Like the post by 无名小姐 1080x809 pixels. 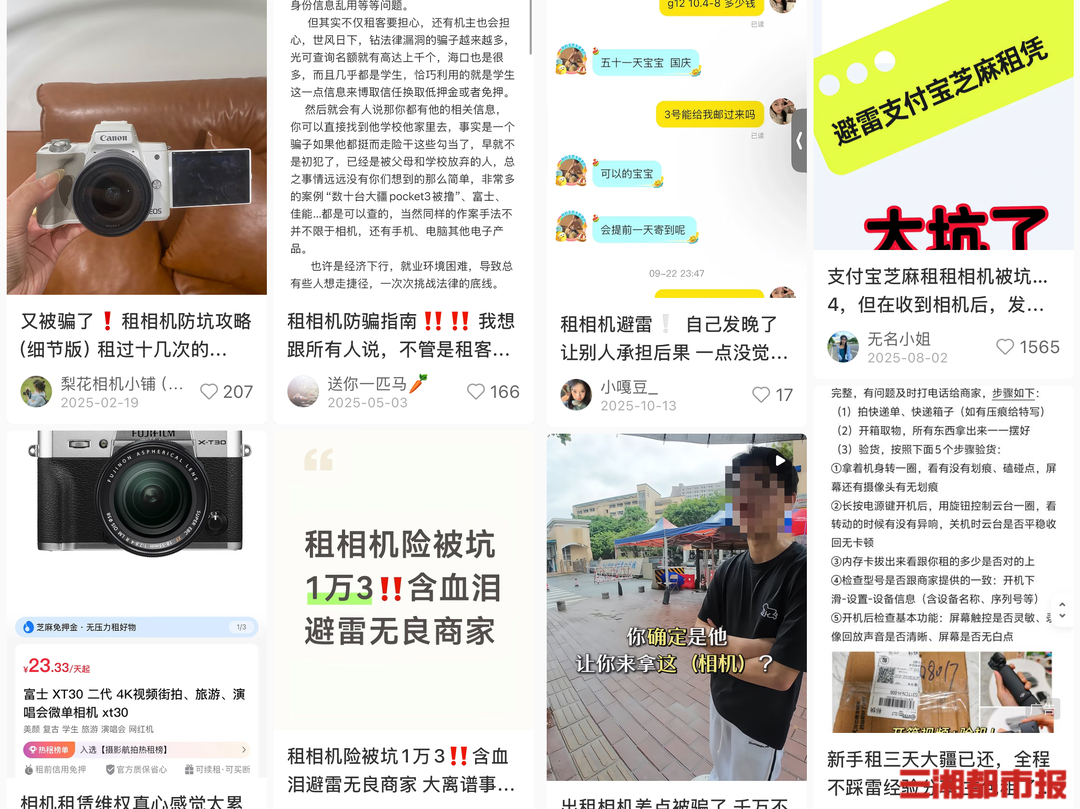(x=1005, y=347)
